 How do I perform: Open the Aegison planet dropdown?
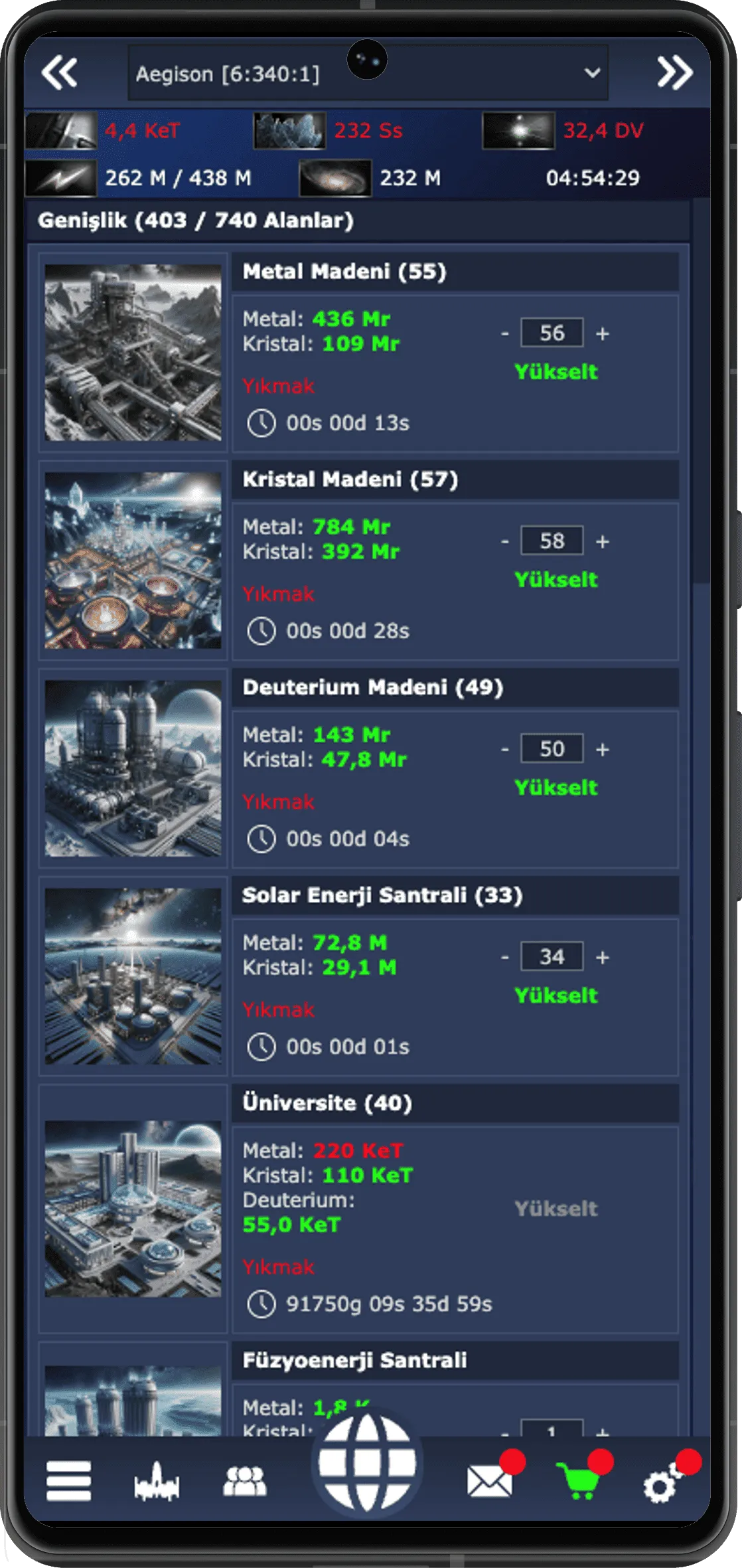point(368,74)
